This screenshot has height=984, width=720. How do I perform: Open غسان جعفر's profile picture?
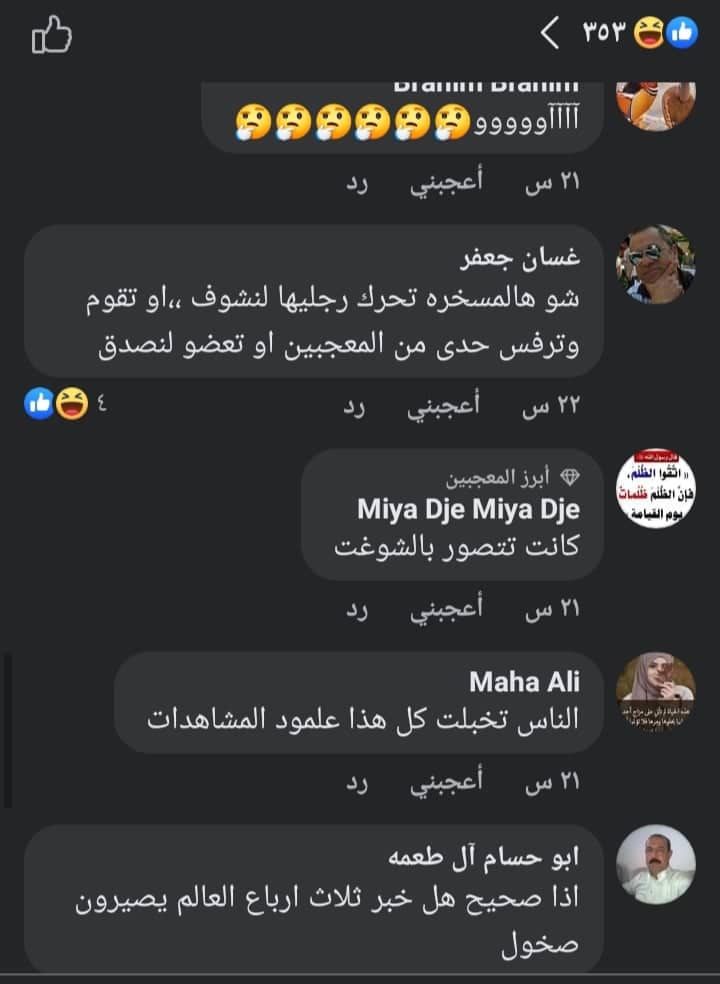coord(655,264)
